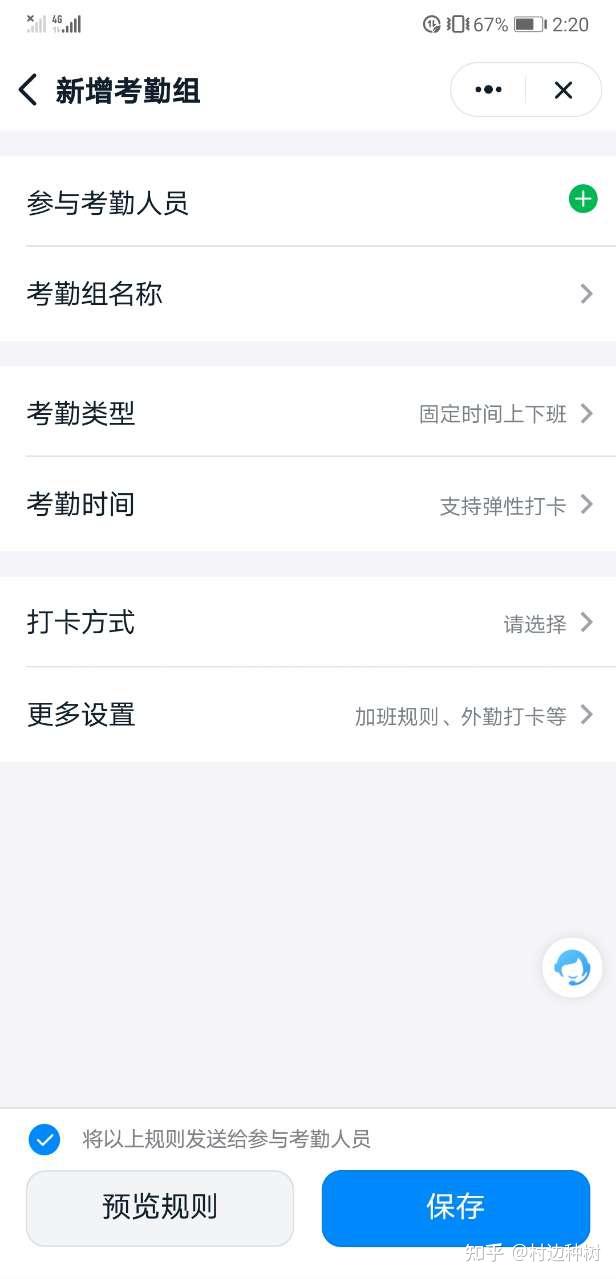Open the three-dot more options menu
The width and height of the screenshot is (616, 1279).
pyautogui.click(x=488, y=91)
